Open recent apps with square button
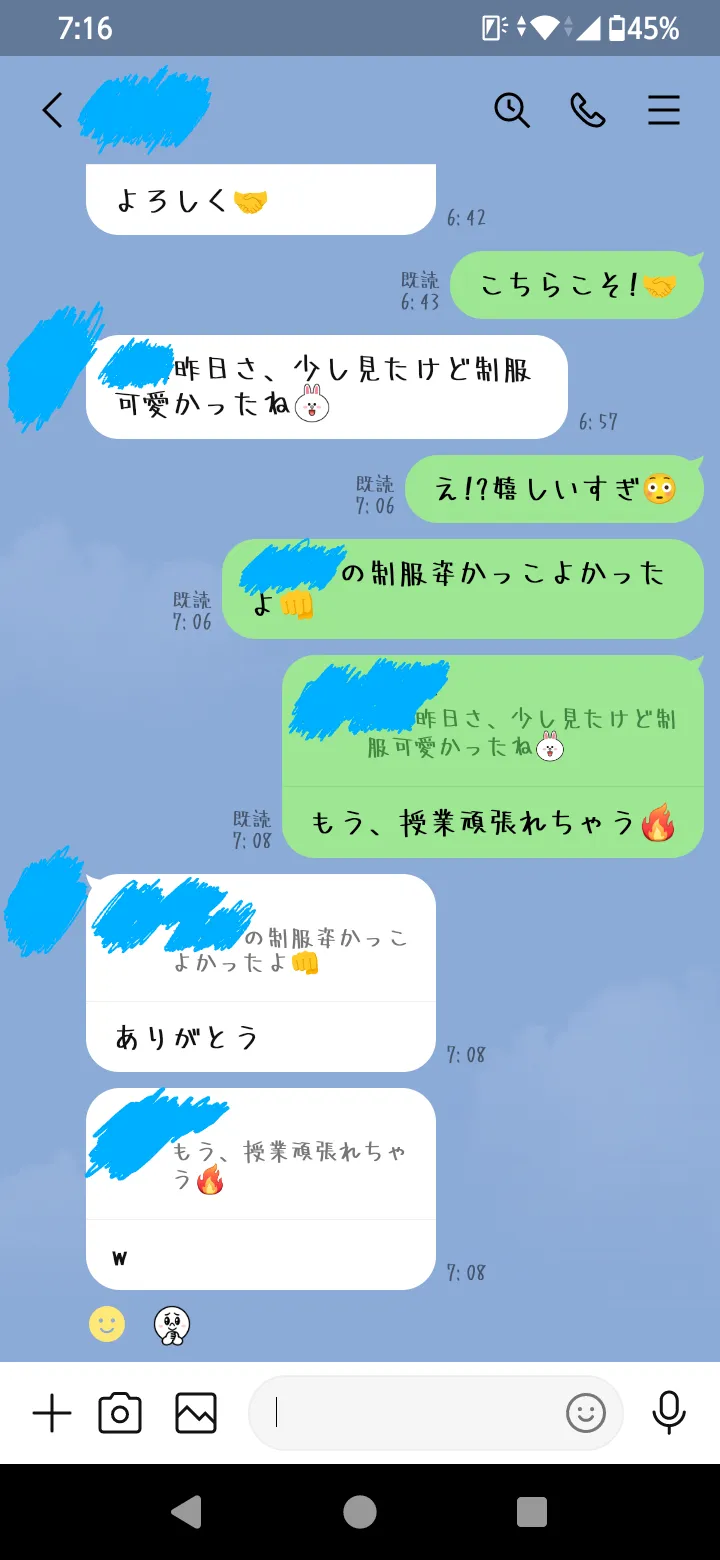The image size is (720, 1560). coord(532,1511)
